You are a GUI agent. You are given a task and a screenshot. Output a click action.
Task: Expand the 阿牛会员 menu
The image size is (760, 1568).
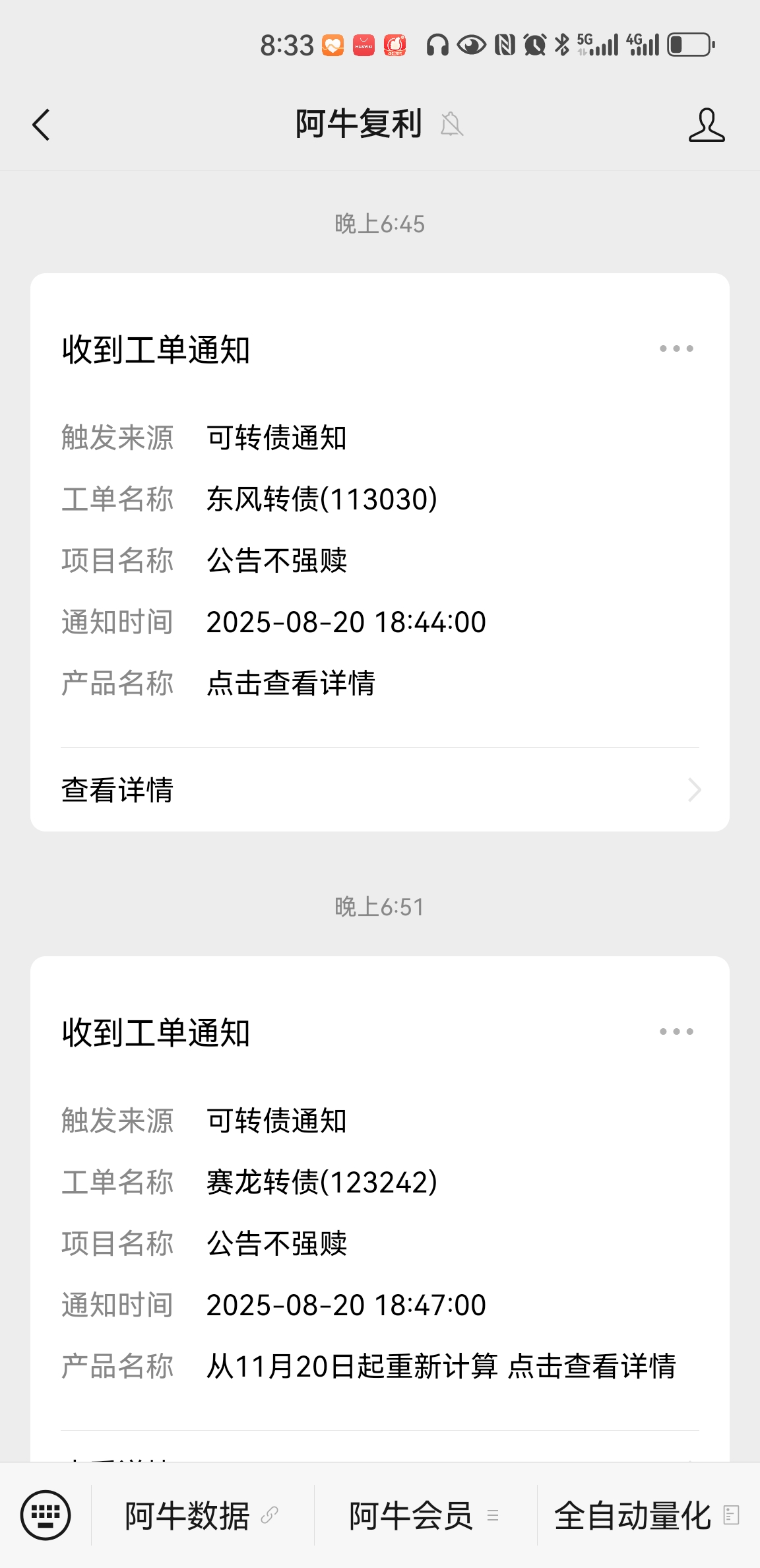click(x=424, y=1515)
